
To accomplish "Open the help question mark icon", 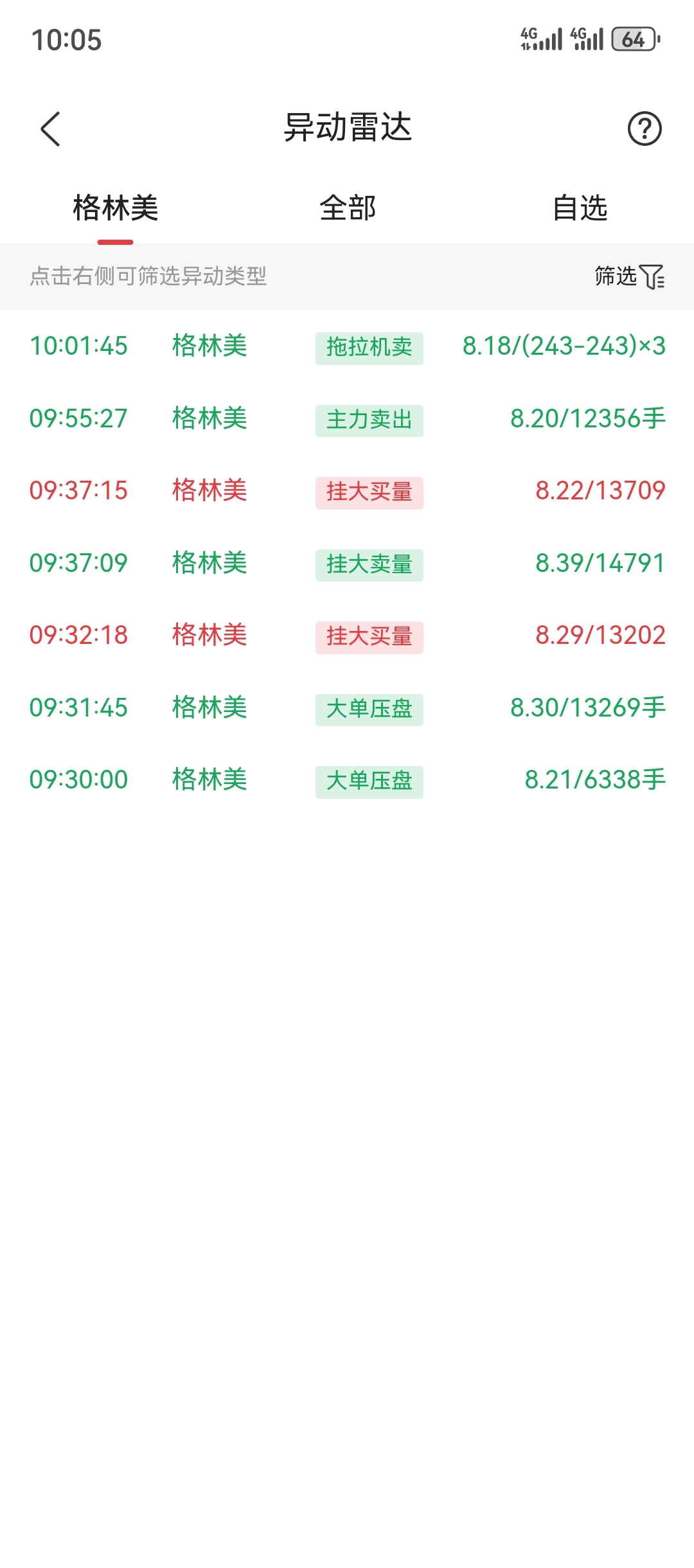I will point(644,129).
